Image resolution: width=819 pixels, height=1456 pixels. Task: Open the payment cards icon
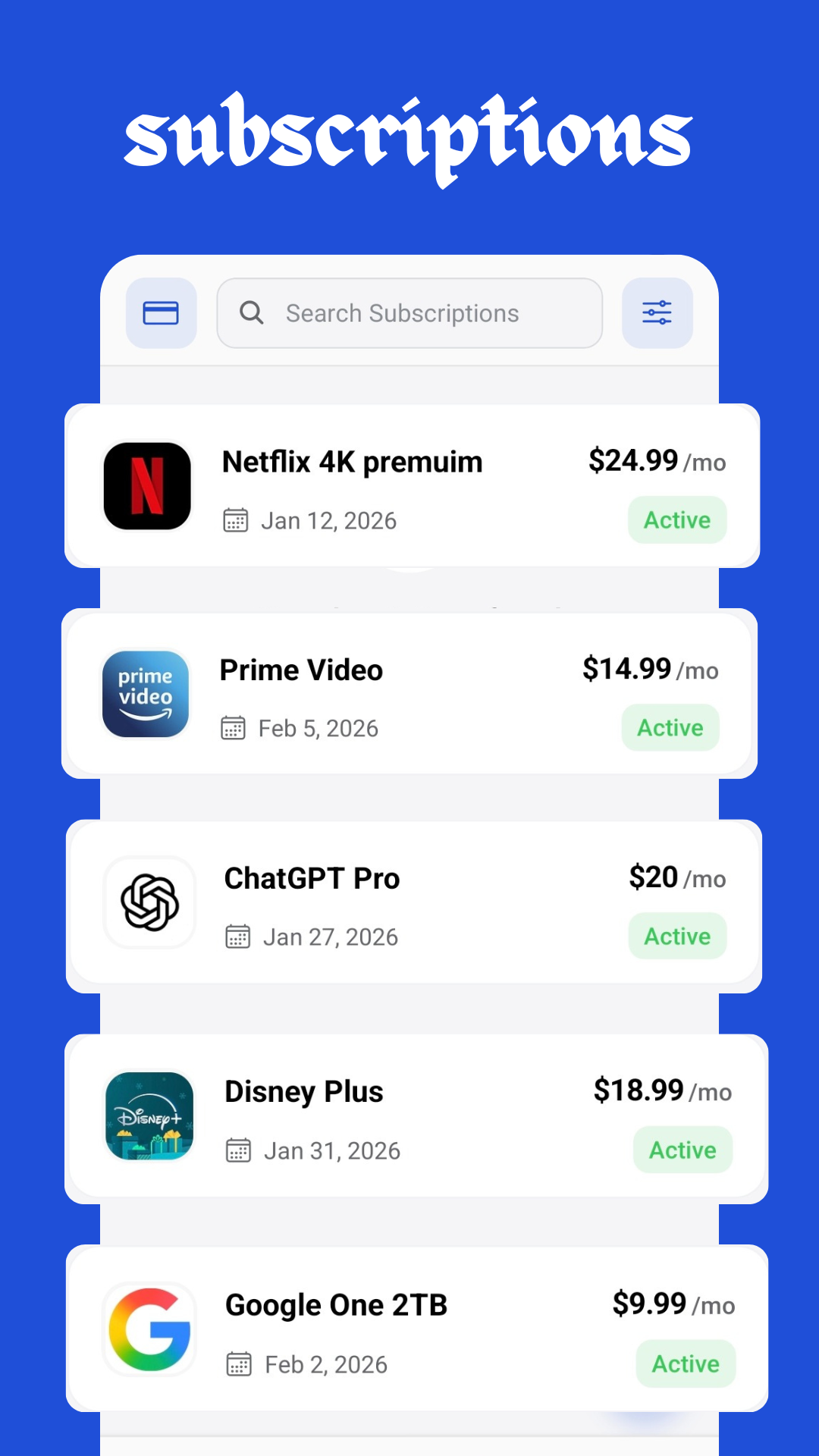[x=161, y=312]
